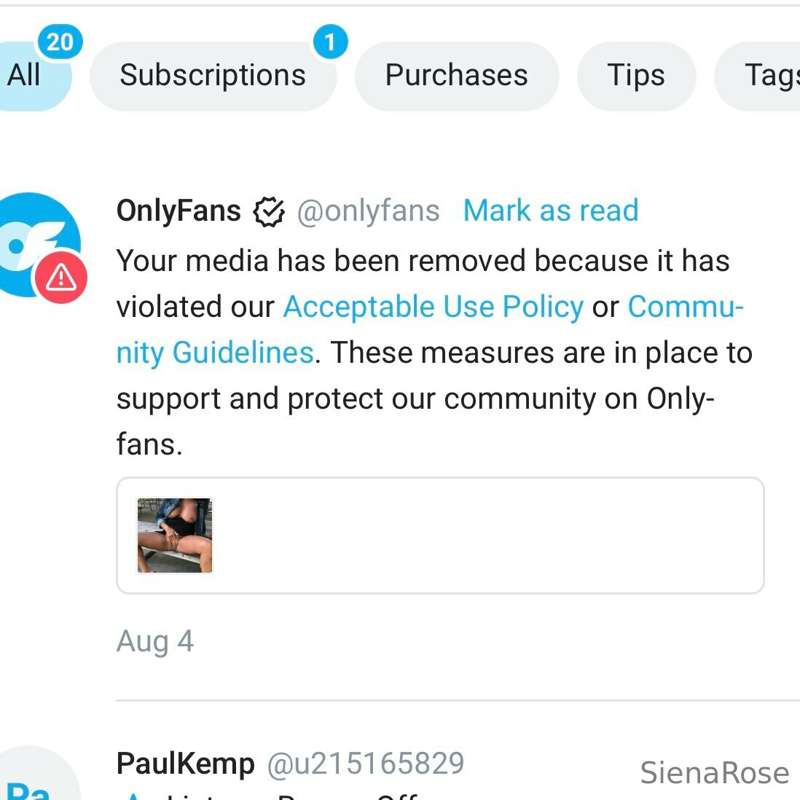Open the OnlyFans profile avatar
800x800 pixels.
pyautogui.click(x=40, y=245)
